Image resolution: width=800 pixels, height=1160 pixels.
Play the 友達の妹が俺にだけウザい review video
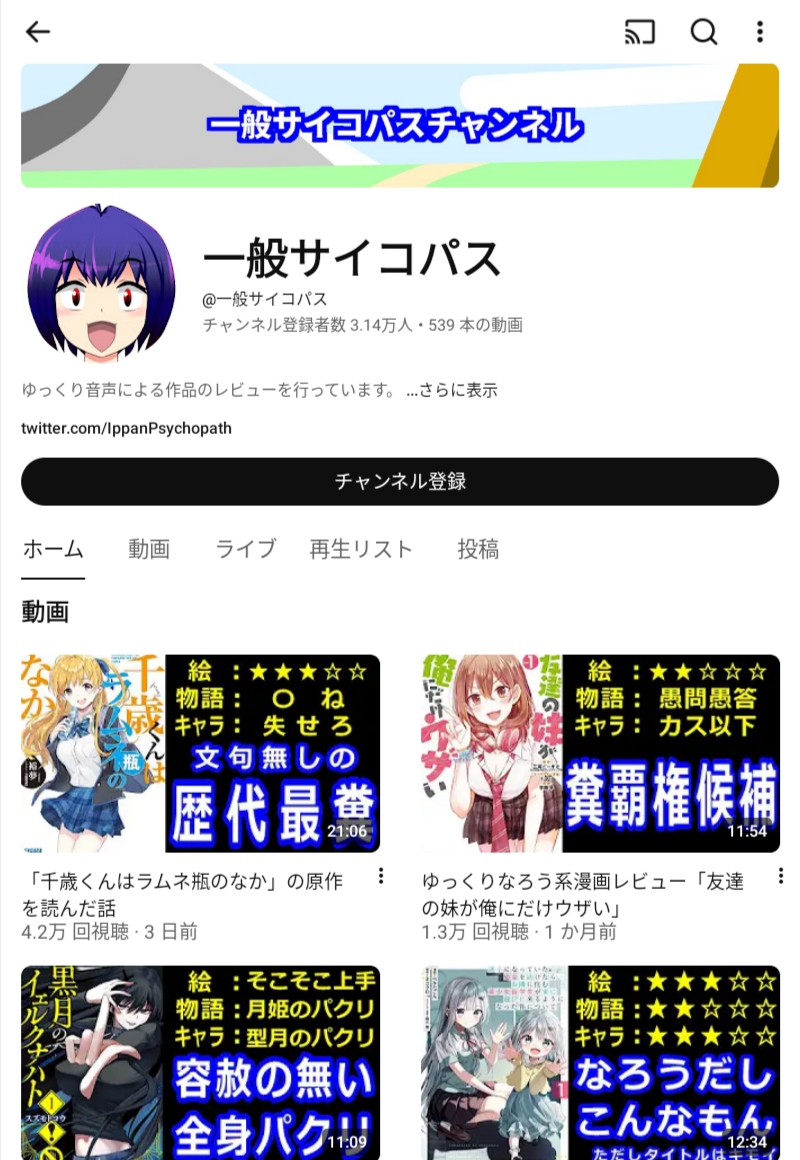(x=600, y=753)
